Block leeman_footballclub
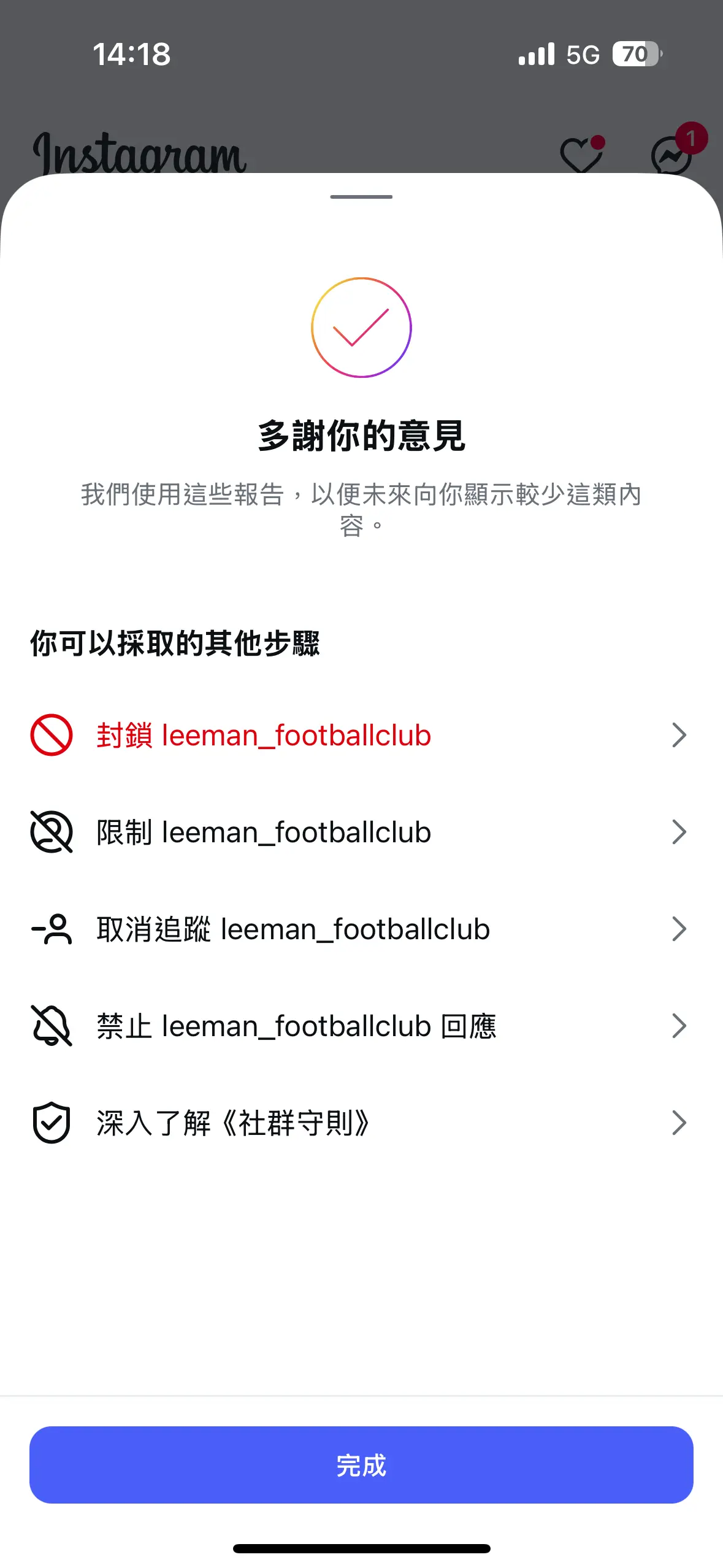723x1568 pixels. click(361, 735)
